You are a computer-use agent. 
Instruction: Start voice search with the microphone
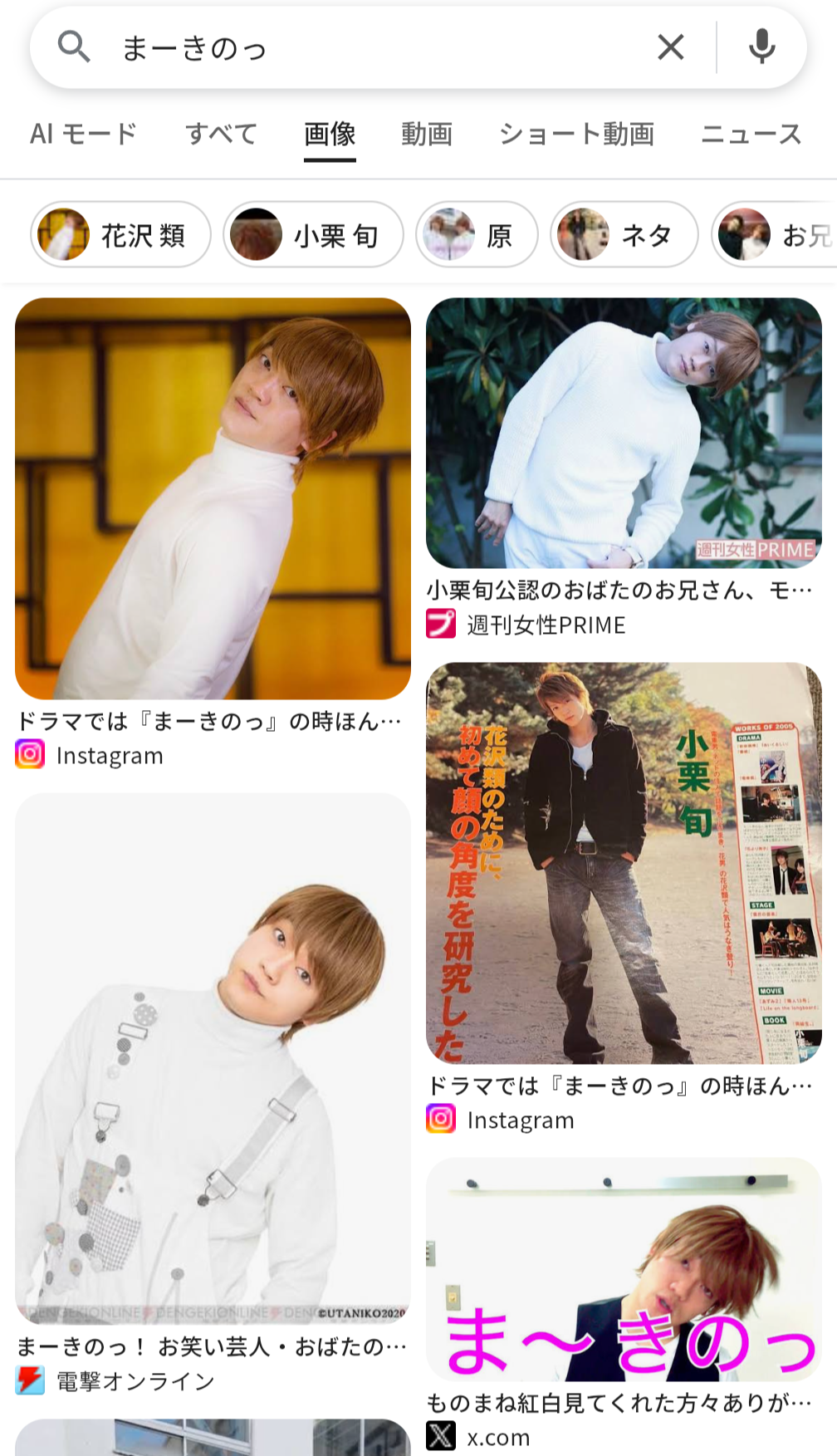[761, 47]
